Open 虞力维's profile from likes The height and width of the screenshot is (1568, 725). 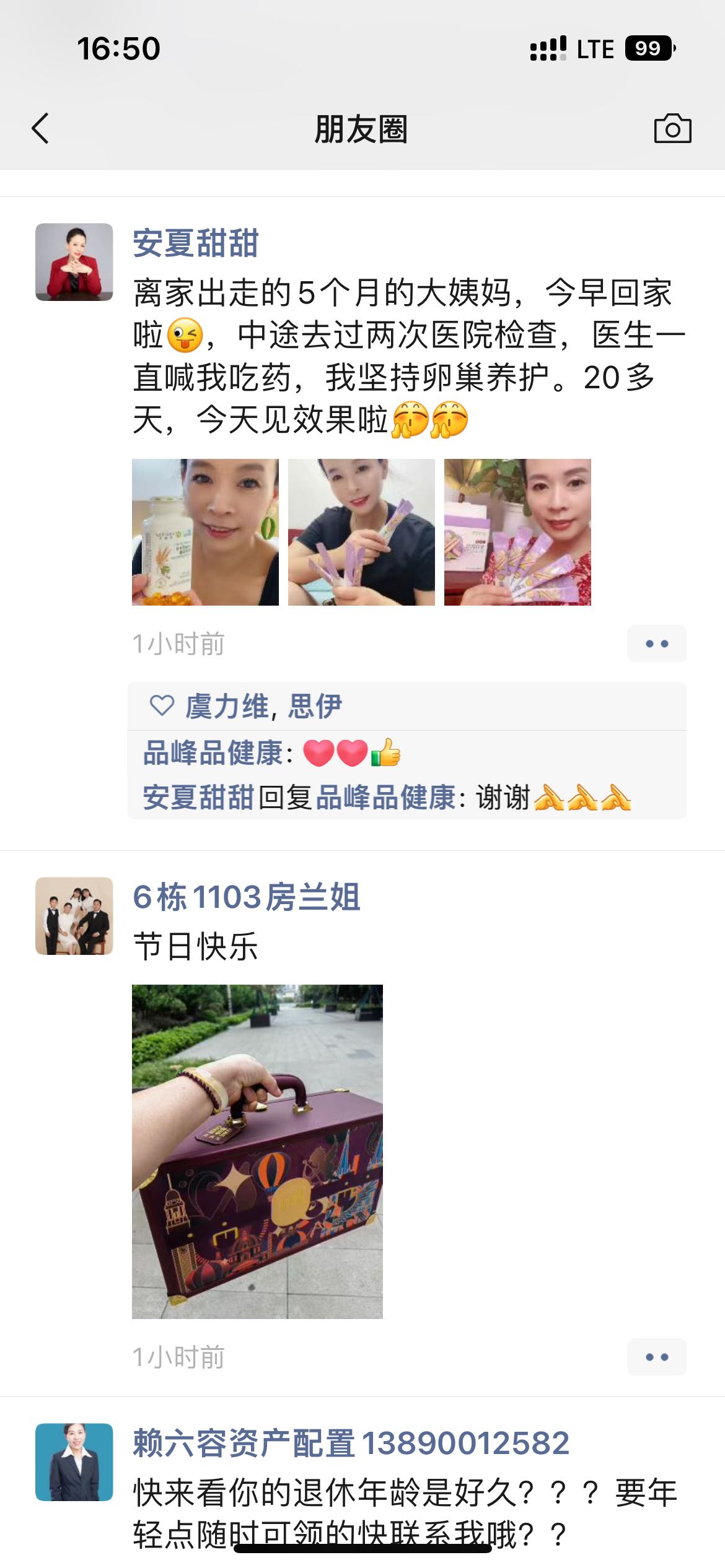[x=226, y=707]
